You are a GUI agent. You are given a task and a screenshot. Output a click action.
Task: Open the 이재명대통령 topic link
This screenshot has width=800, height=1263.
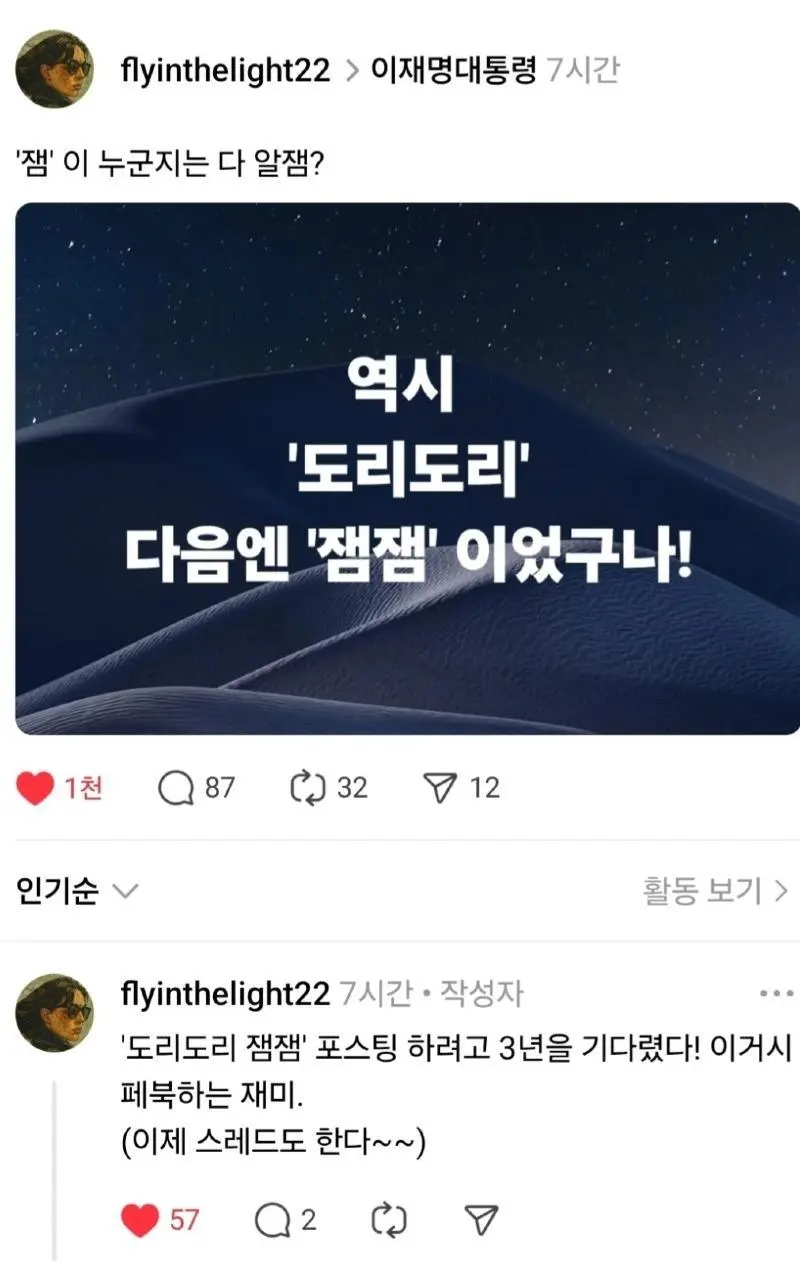click(454, 72)
